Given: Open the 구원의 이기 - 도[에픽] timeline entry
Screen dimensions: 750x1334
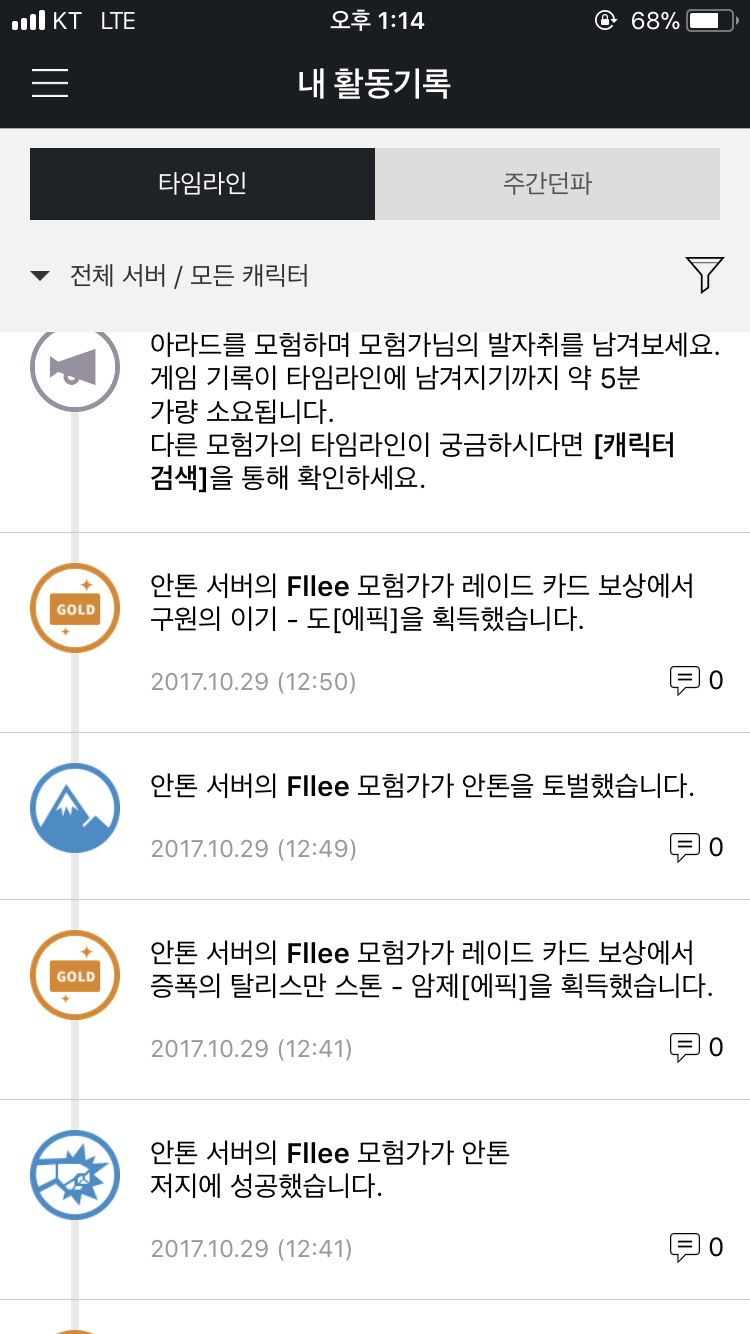Looking at the screenshot, I should [x=375, y=632].
